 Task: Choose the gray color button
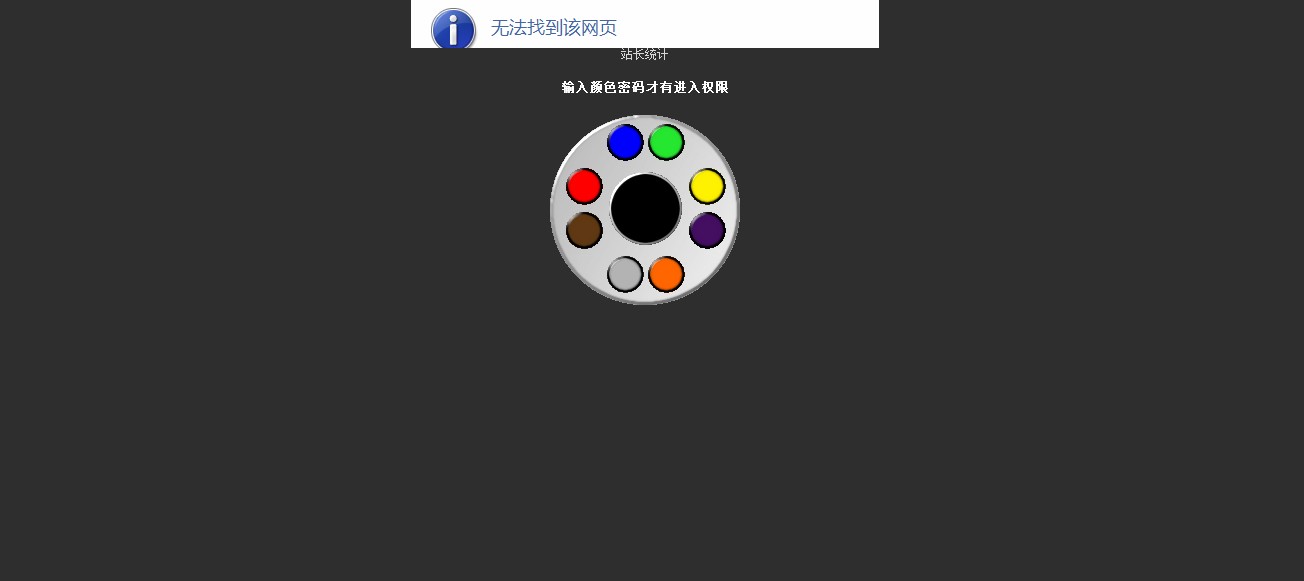(x=625, y=274)
